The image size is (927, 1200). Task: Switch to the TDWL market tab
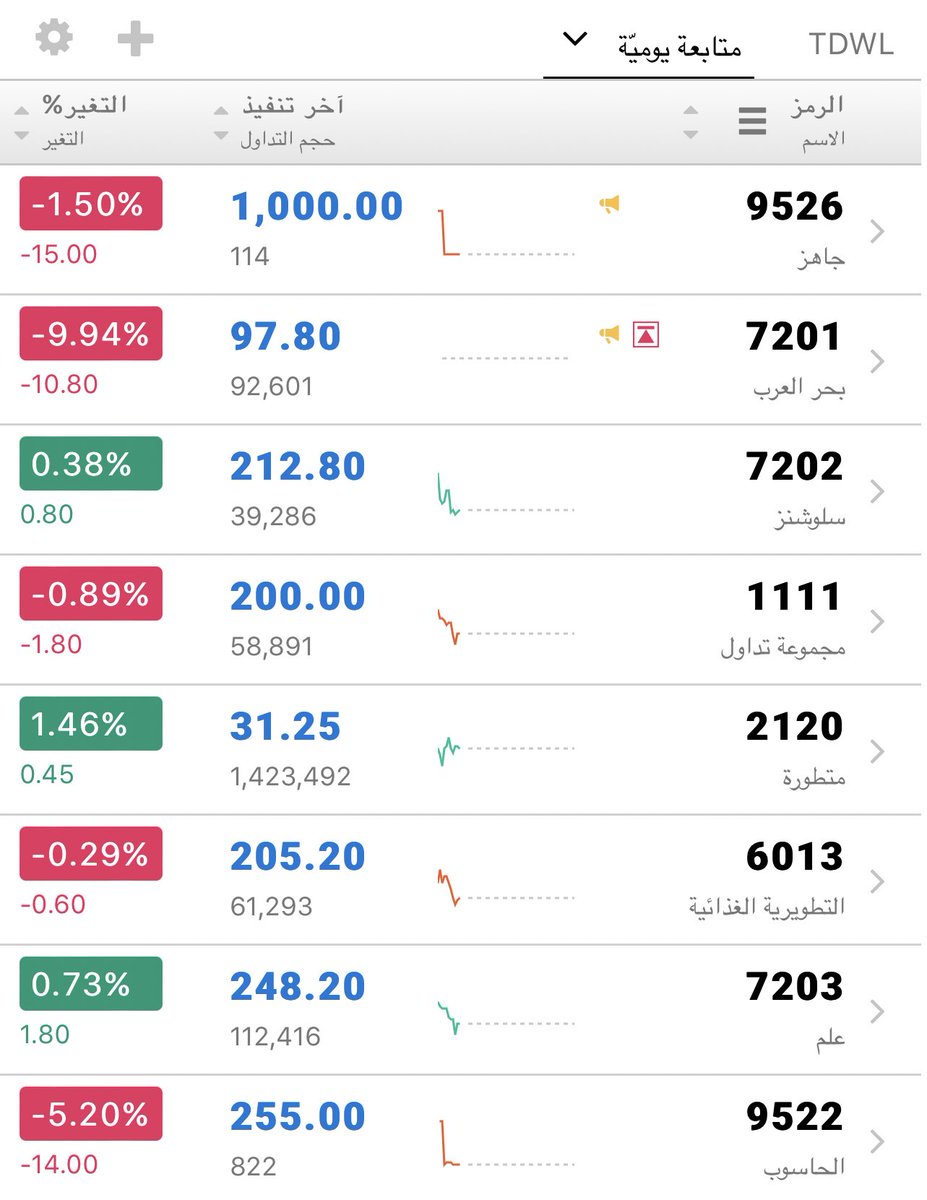[x=850, y=45]
